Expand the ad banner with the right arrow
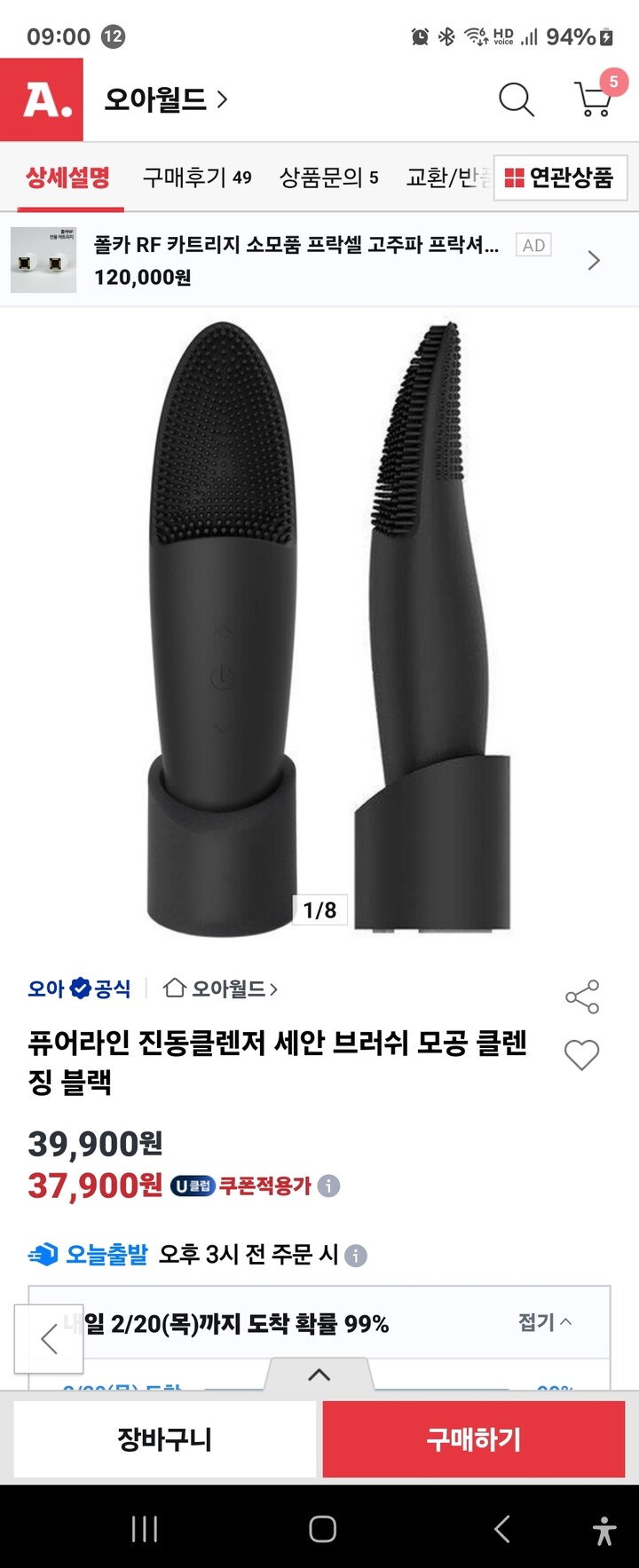The width and height of the screenshot is (639, 1568). point(593,260)
